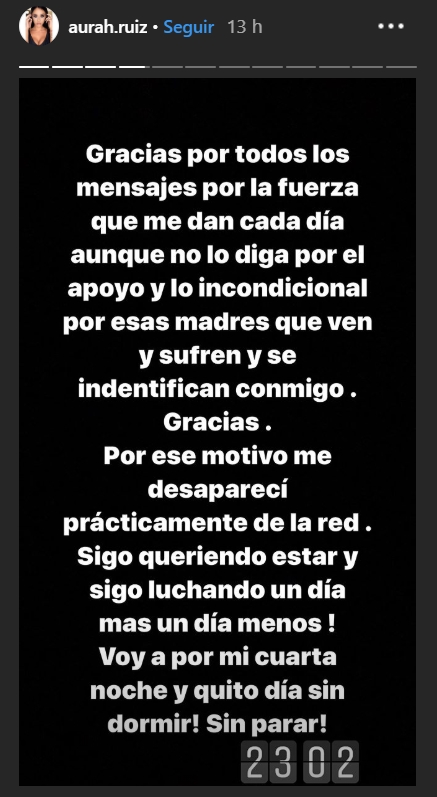Open the three-dot overflow menu
The height and width of the screenshot is (797, 437).
(x=391, y=26)
